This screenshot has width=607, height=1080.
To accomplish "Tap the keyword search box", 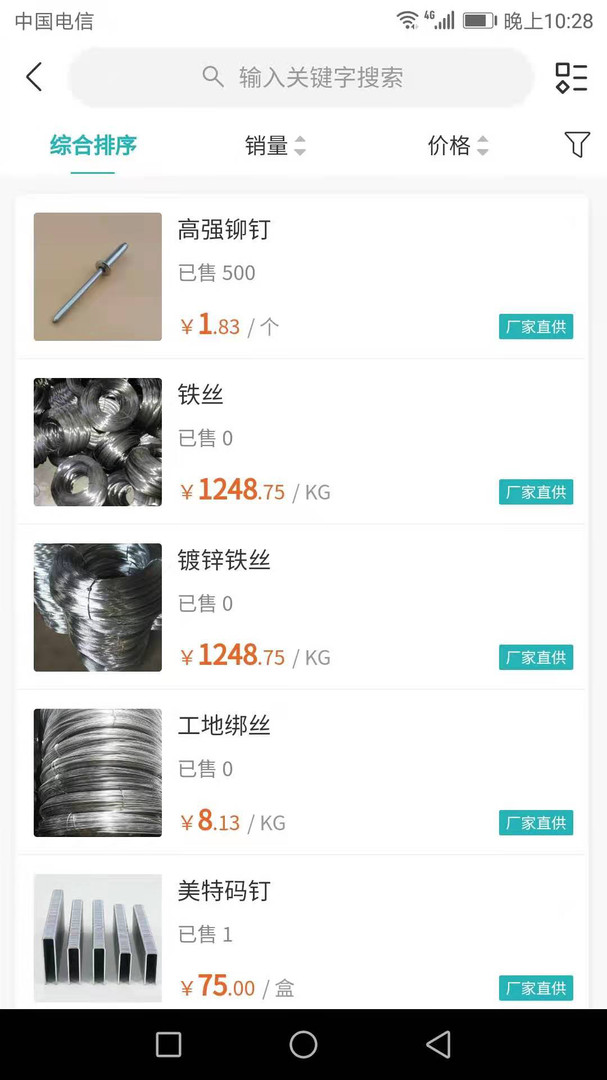I will coord(302,77).
